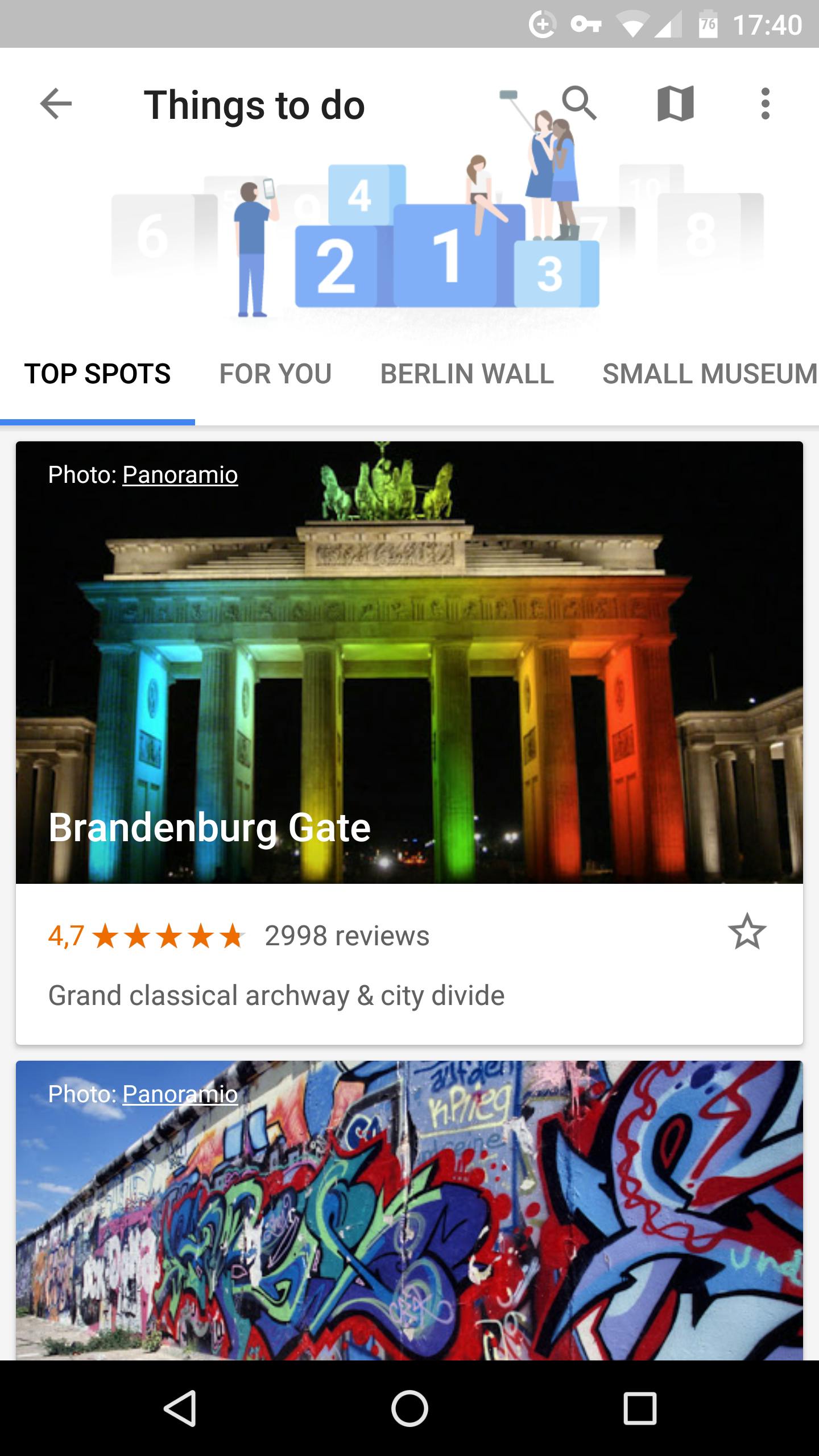Select the Top Spots tab
This screenshot has width=819, height=1456.
tap(97, 374)
